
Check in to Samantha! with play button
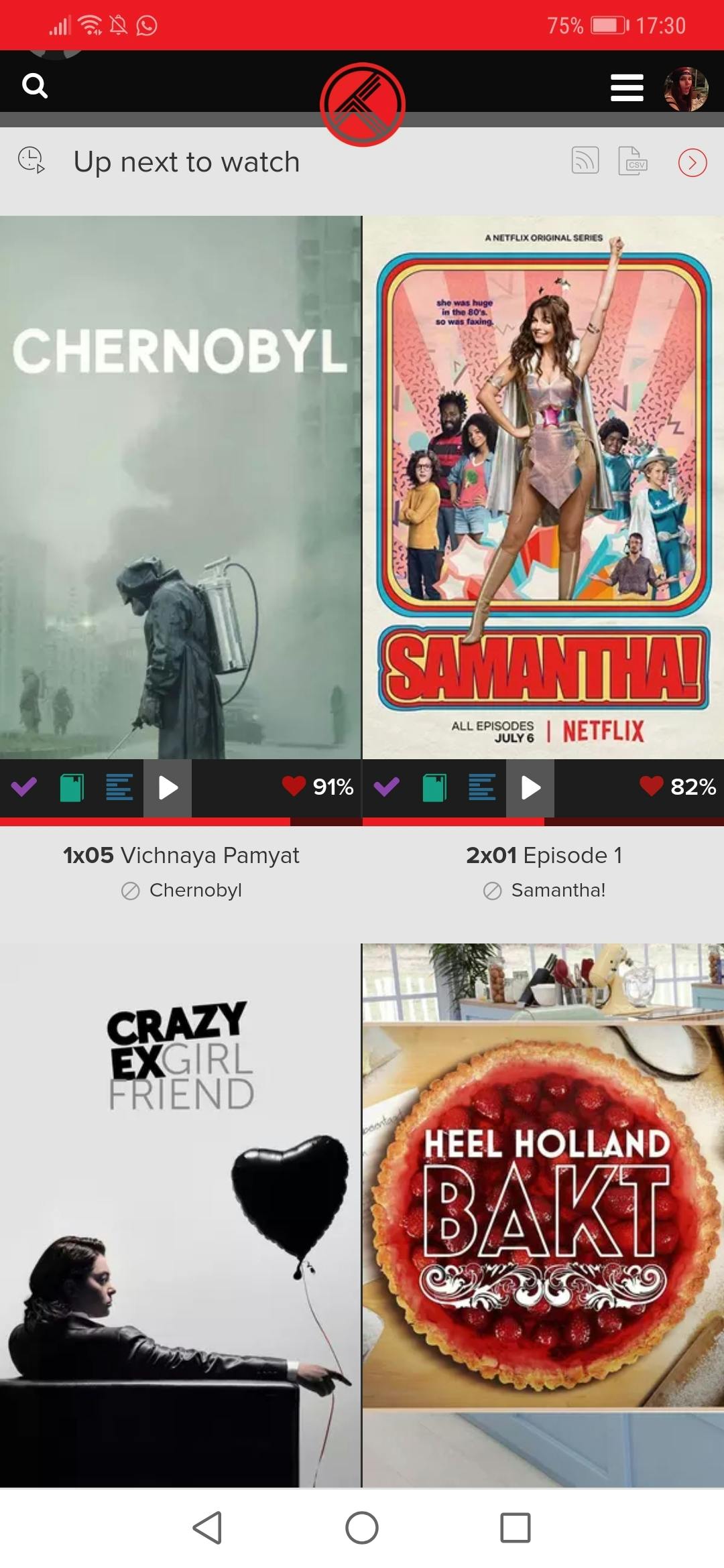530,787
